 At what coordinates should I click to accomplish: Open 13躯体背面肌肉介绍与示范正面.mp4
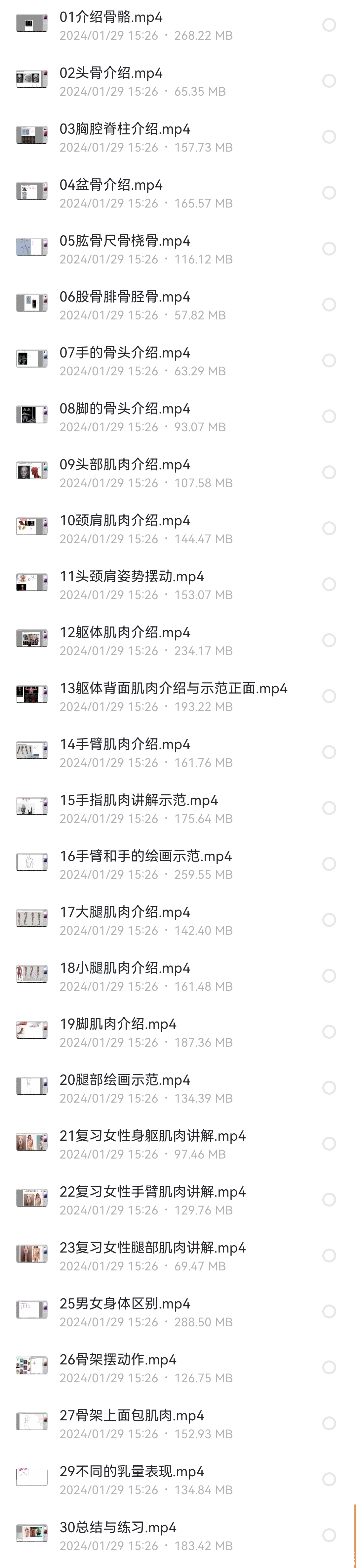pos(173,689)
